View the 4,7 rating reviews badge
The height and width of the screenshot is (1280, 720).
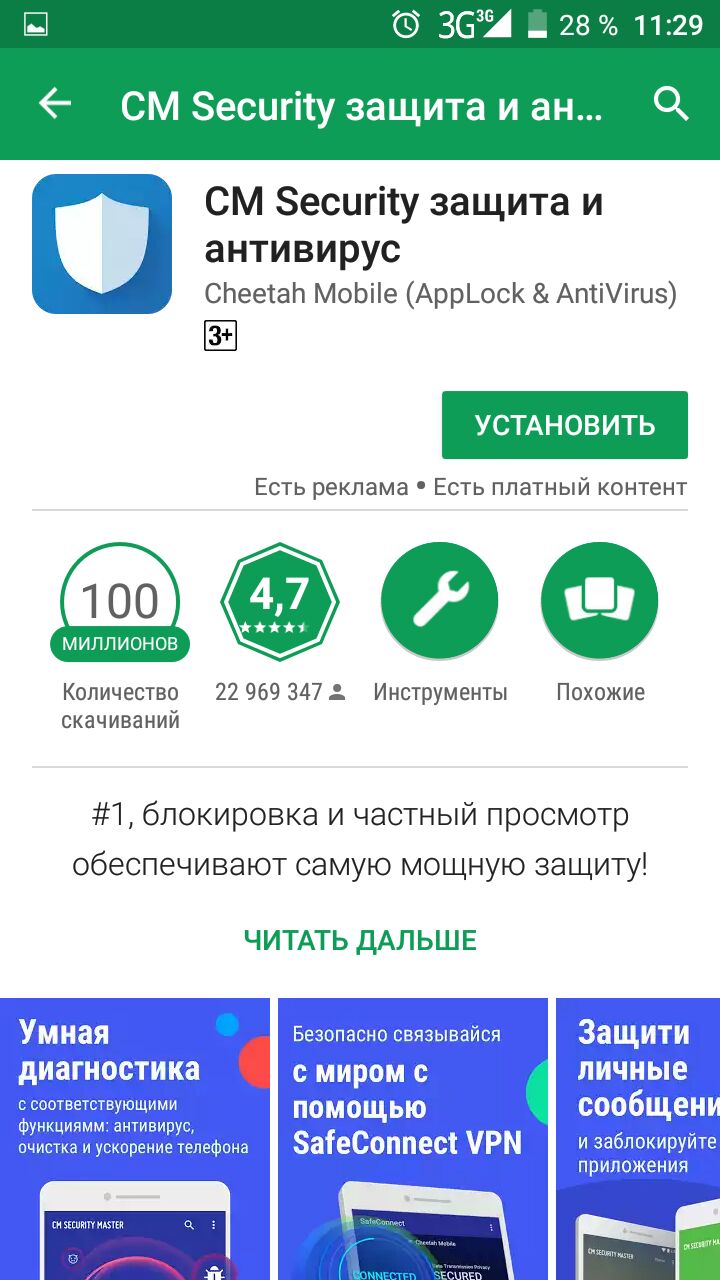pyautogui.click(x=280, y=602)
